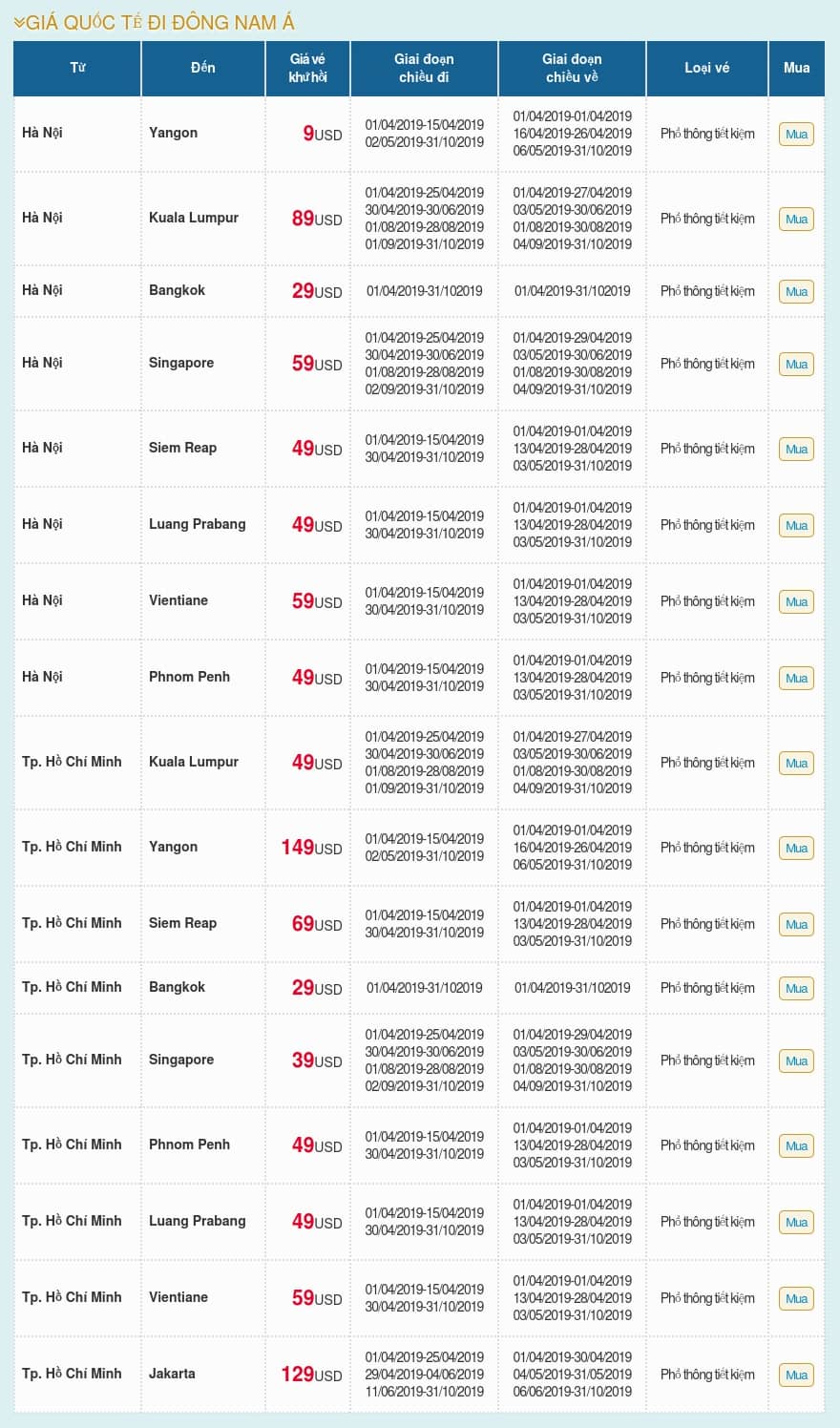Tap Mua for Hồ Chí Minh to Kuala Lumpur
This screenshot has width=840, height=1428.
click(796, 764)
